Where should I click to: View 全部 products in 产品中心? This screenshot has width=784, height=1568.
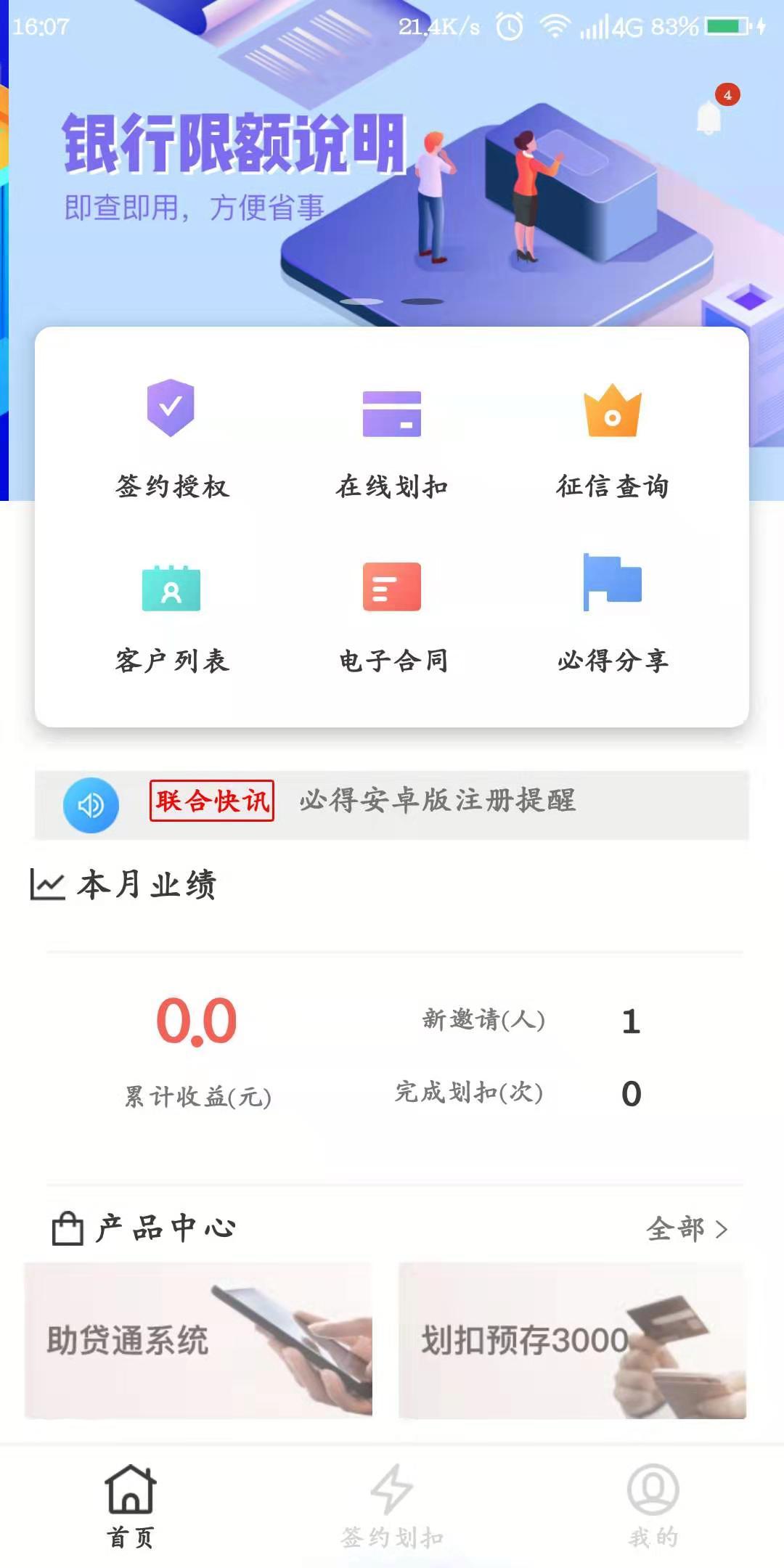(x=686, y=1228)
